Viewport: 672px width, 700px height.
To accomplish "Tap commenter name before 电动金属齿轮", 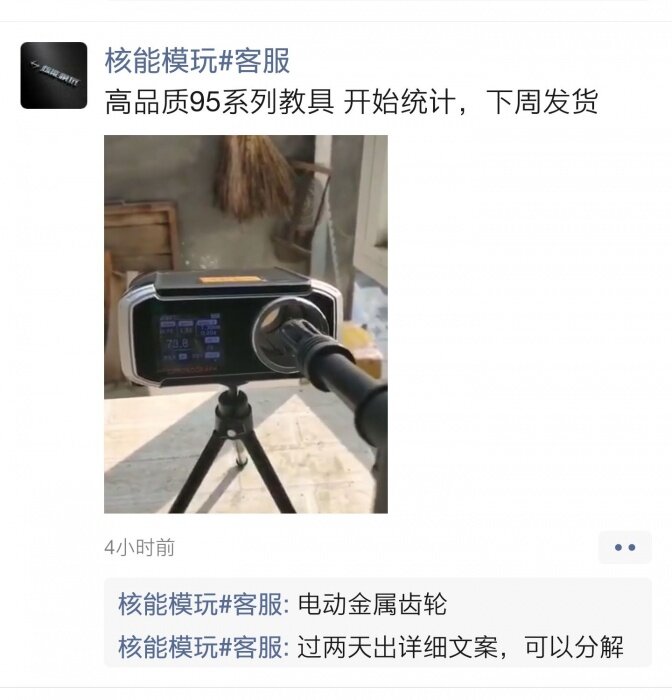I will pyautogui.click(x=204, y=604).
